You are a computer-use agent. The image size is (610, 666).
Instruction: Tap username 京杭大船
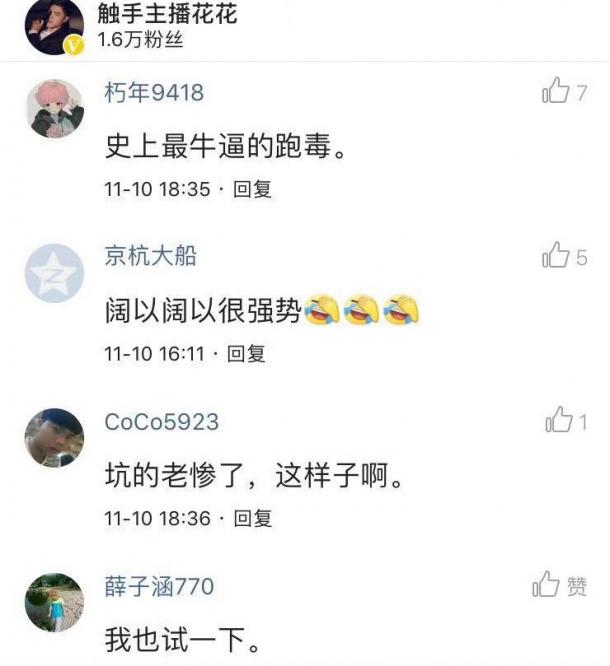[x=150, y=256]
